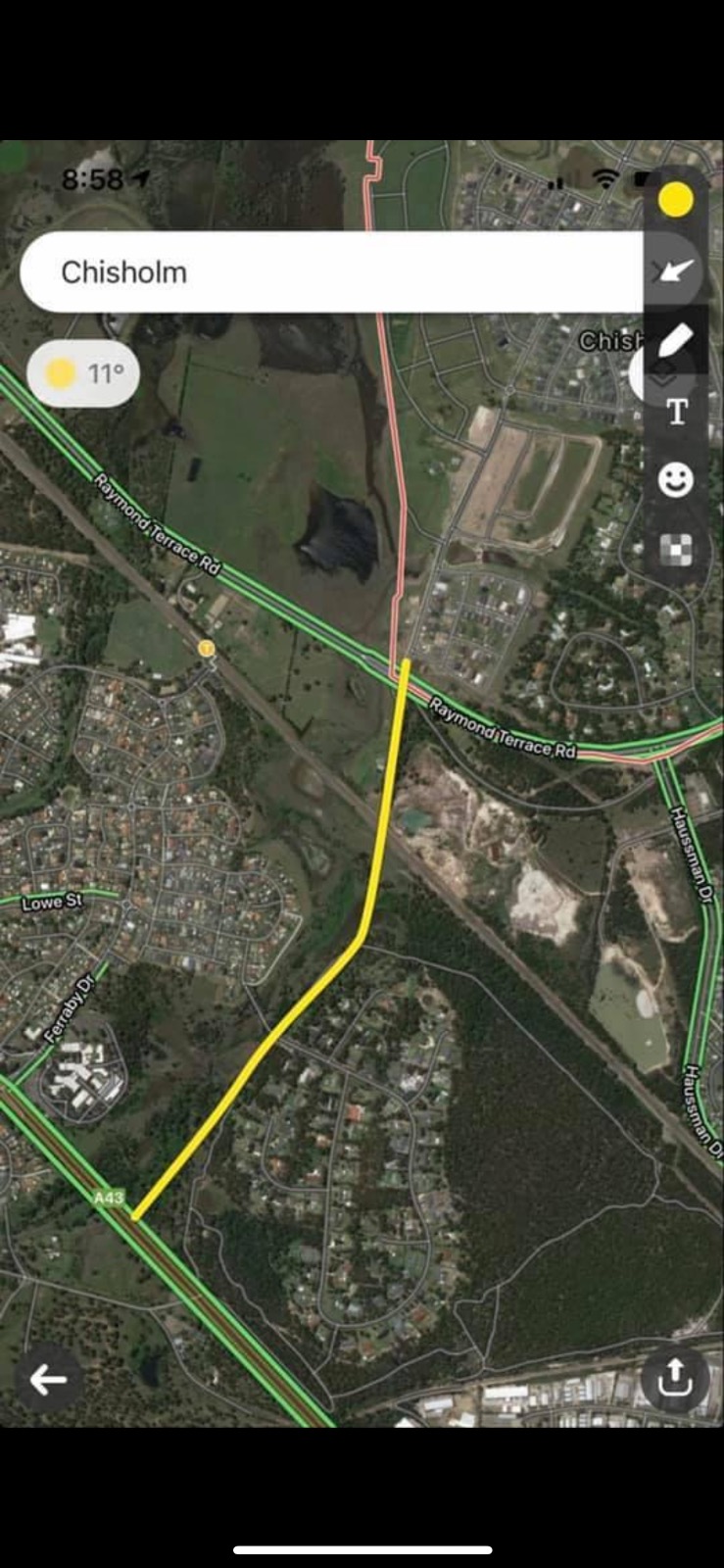Image resolution: width=724 pixels, height=1568 pixels.
Task: Tap the back arrow at bottom left
Action: click(48, 1378)
